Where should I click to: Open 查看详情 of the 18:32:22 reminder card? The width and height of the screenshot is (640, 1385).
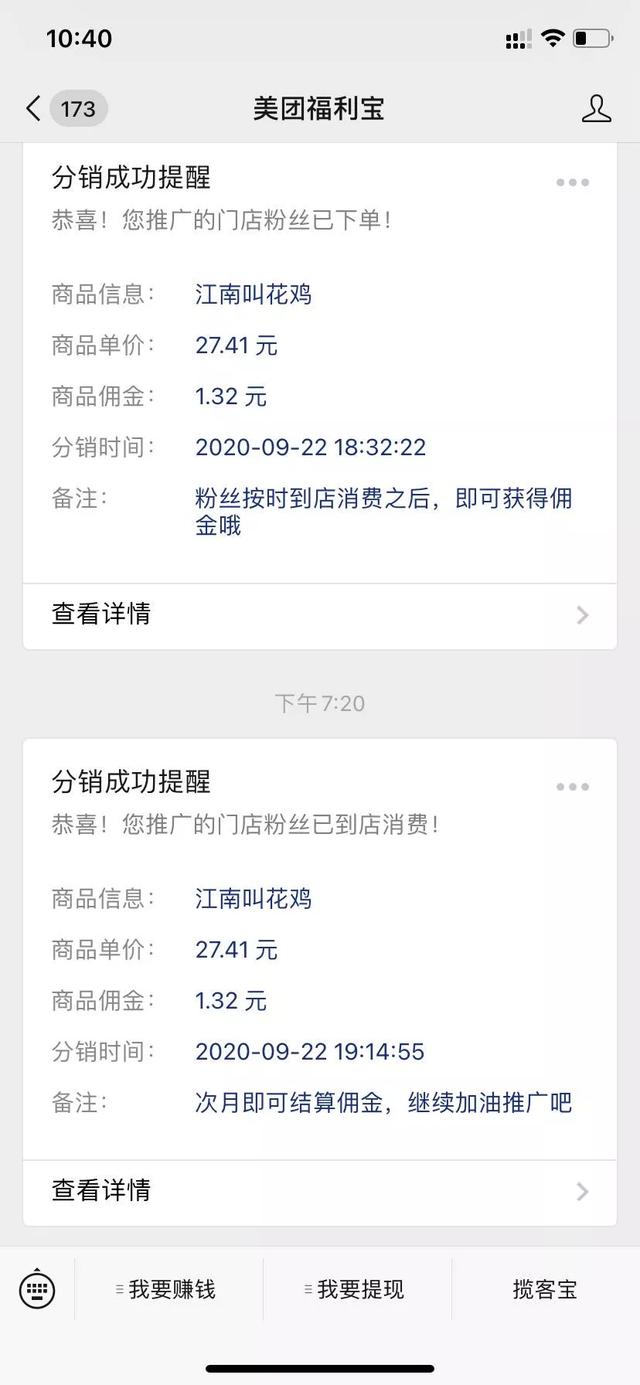coord(320,614)
